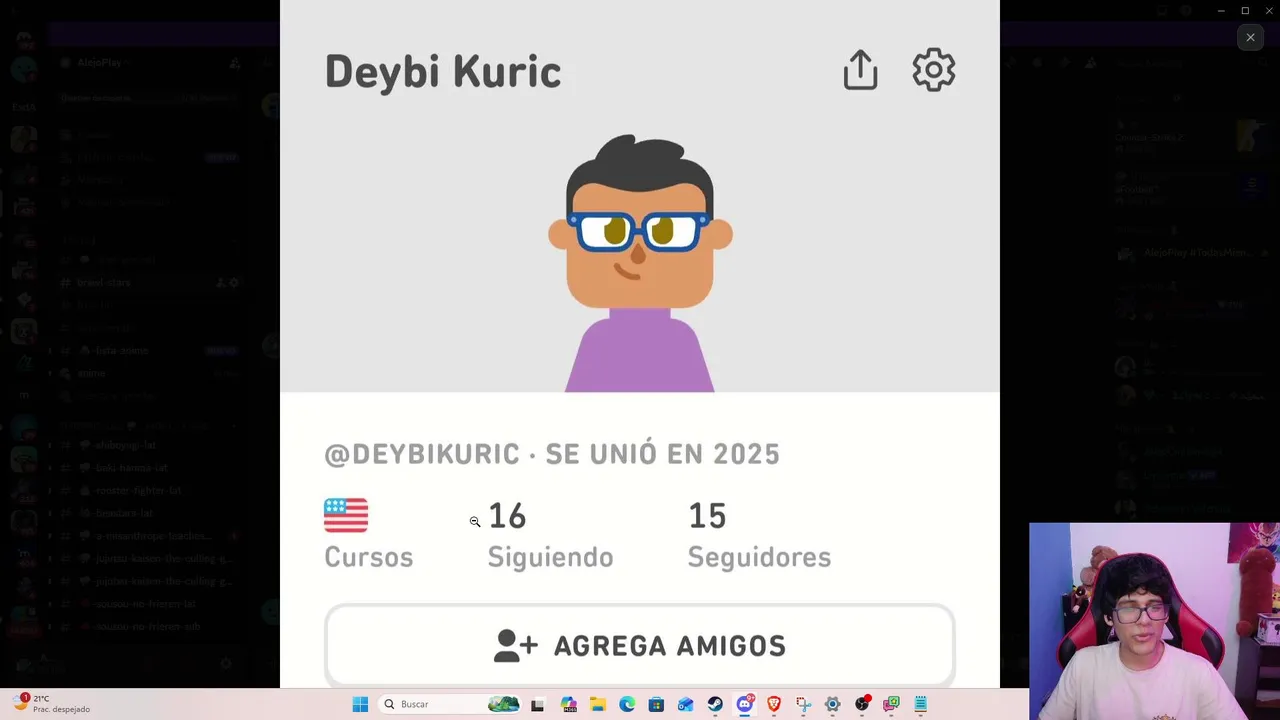The height and width of the screenshot is (720, 1280).
Task: Open the weather widget showing 21°C
Action: point(55,704)
